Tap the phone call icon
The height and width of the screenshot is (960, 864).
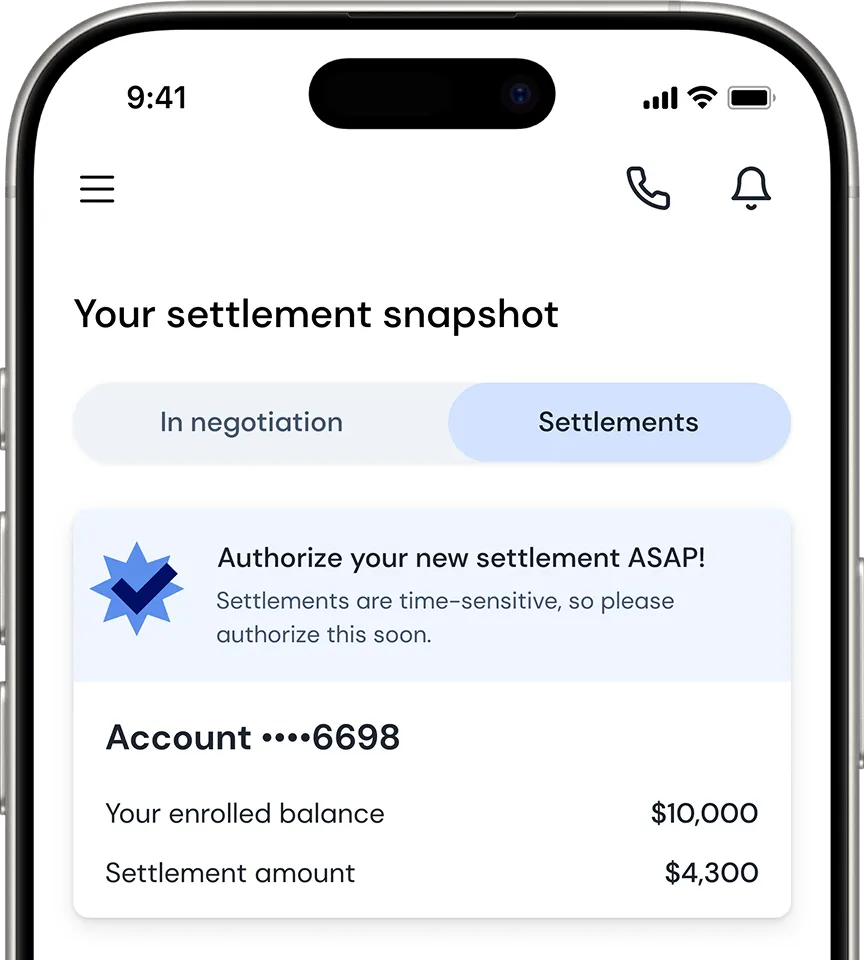[x=648, y=188]
